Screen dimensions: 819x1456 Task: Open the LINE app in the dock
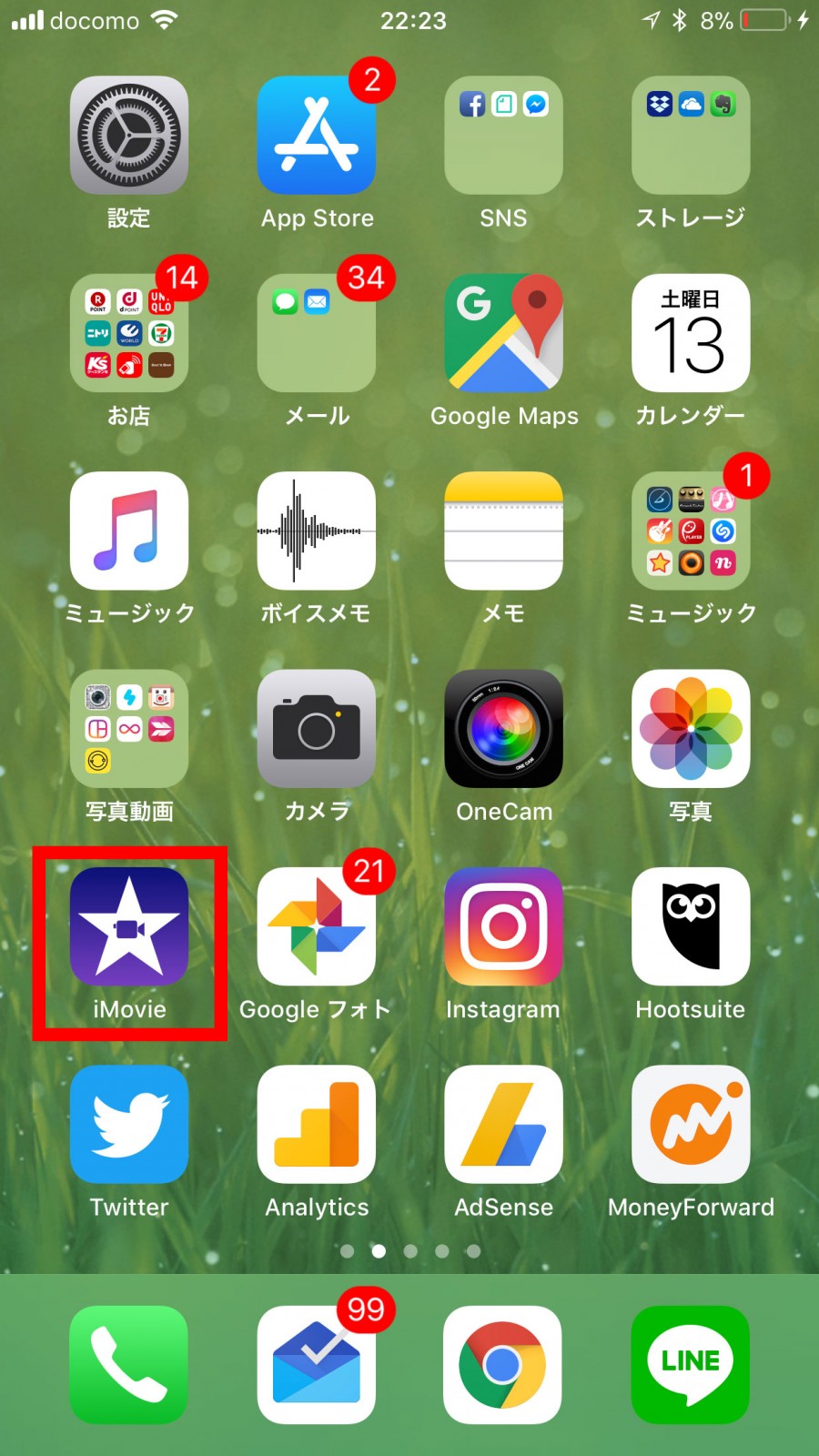tap(691, 1364)
